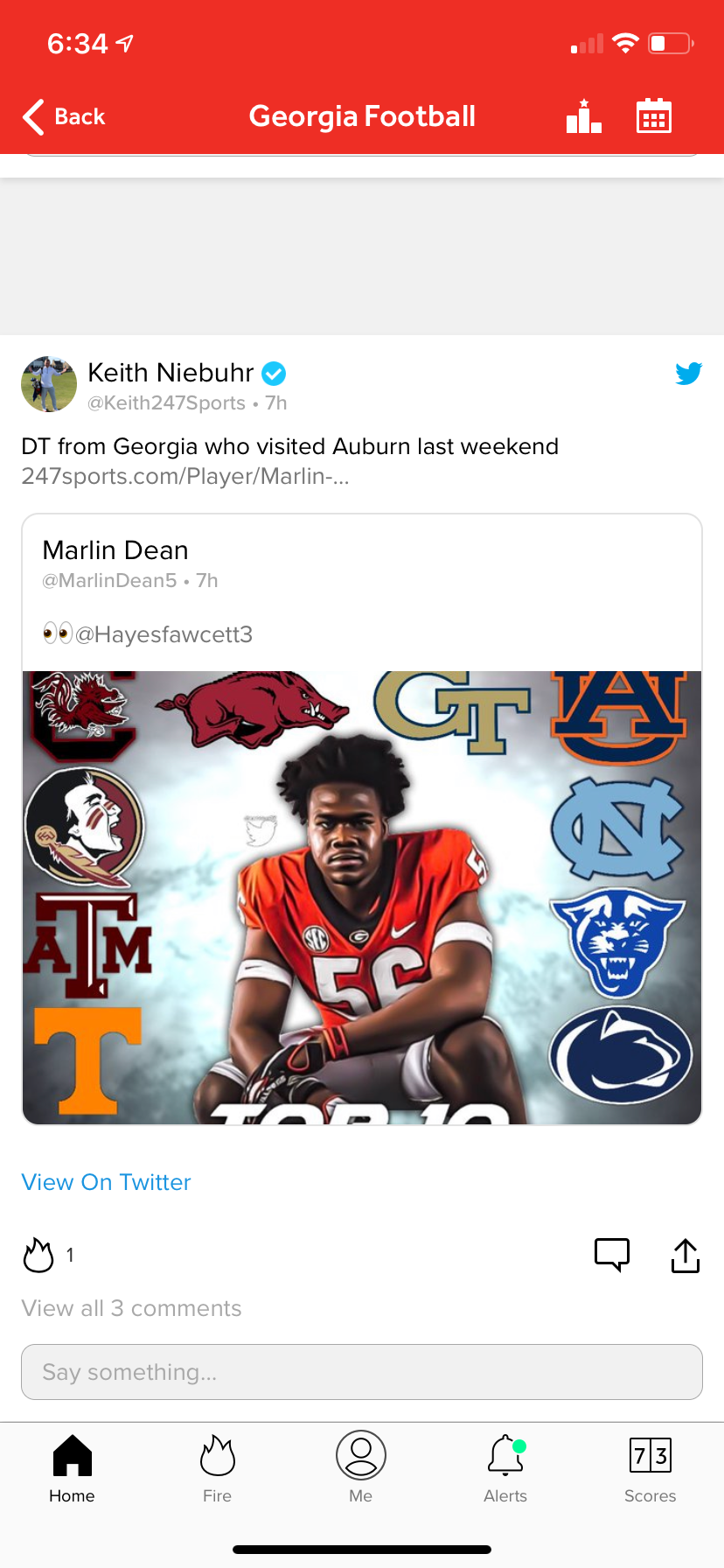
Task: Tap the Back button in the top-left
Action: click(61, 115)
